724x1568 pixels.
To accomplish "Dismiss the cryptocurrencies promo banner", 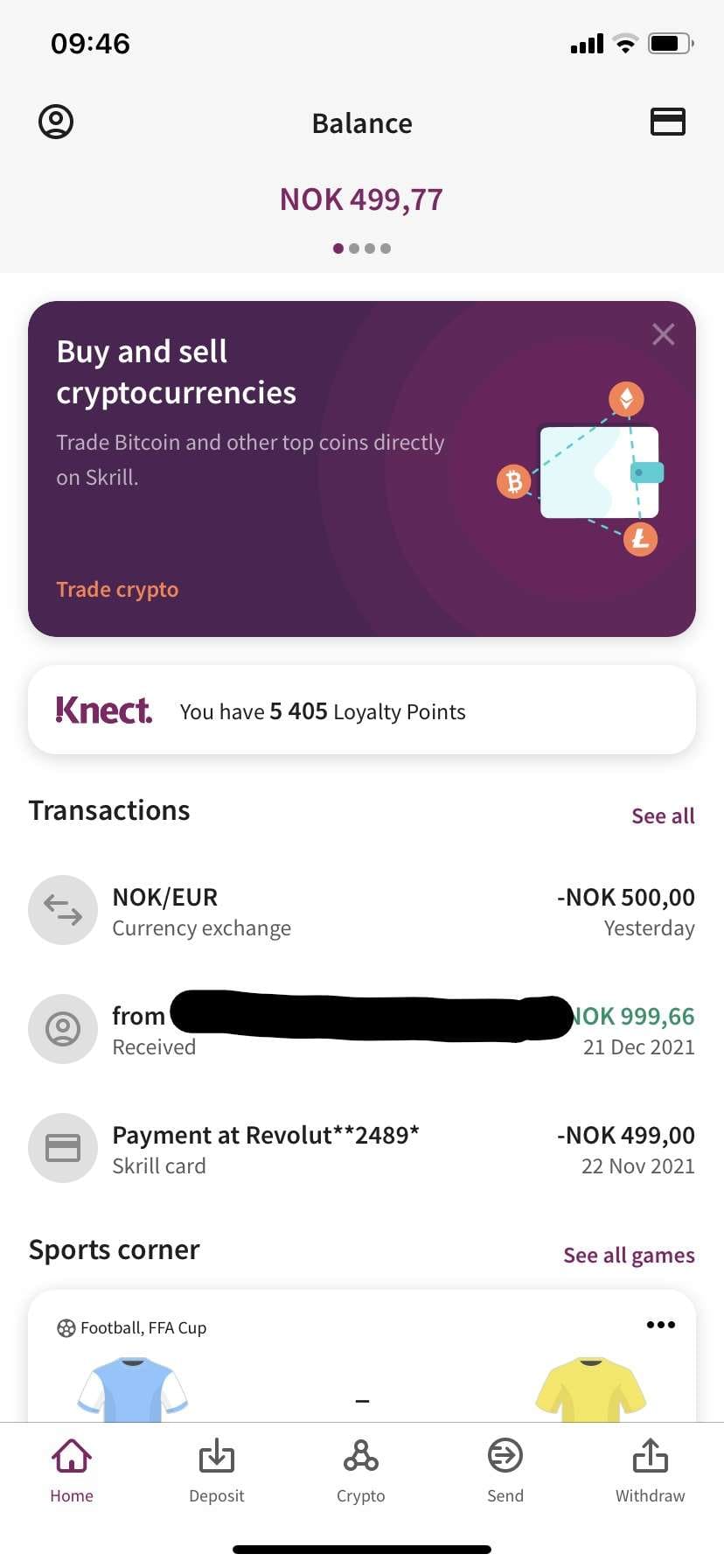I will tap(663, 334).
